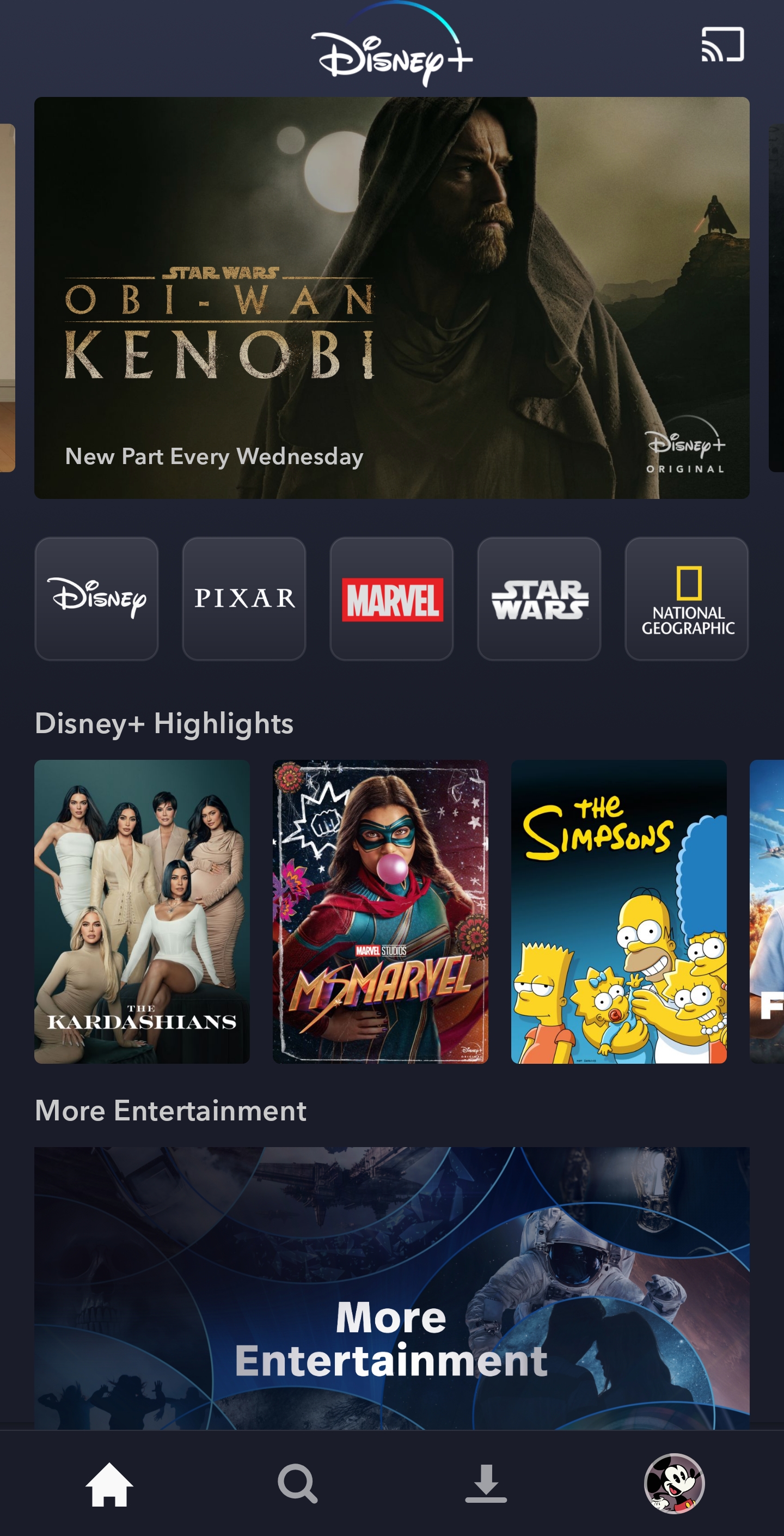Open the Obi-Wan Kenobi featured banner
The width and height of the screenshot is (784, 1536).
point(391,297)
